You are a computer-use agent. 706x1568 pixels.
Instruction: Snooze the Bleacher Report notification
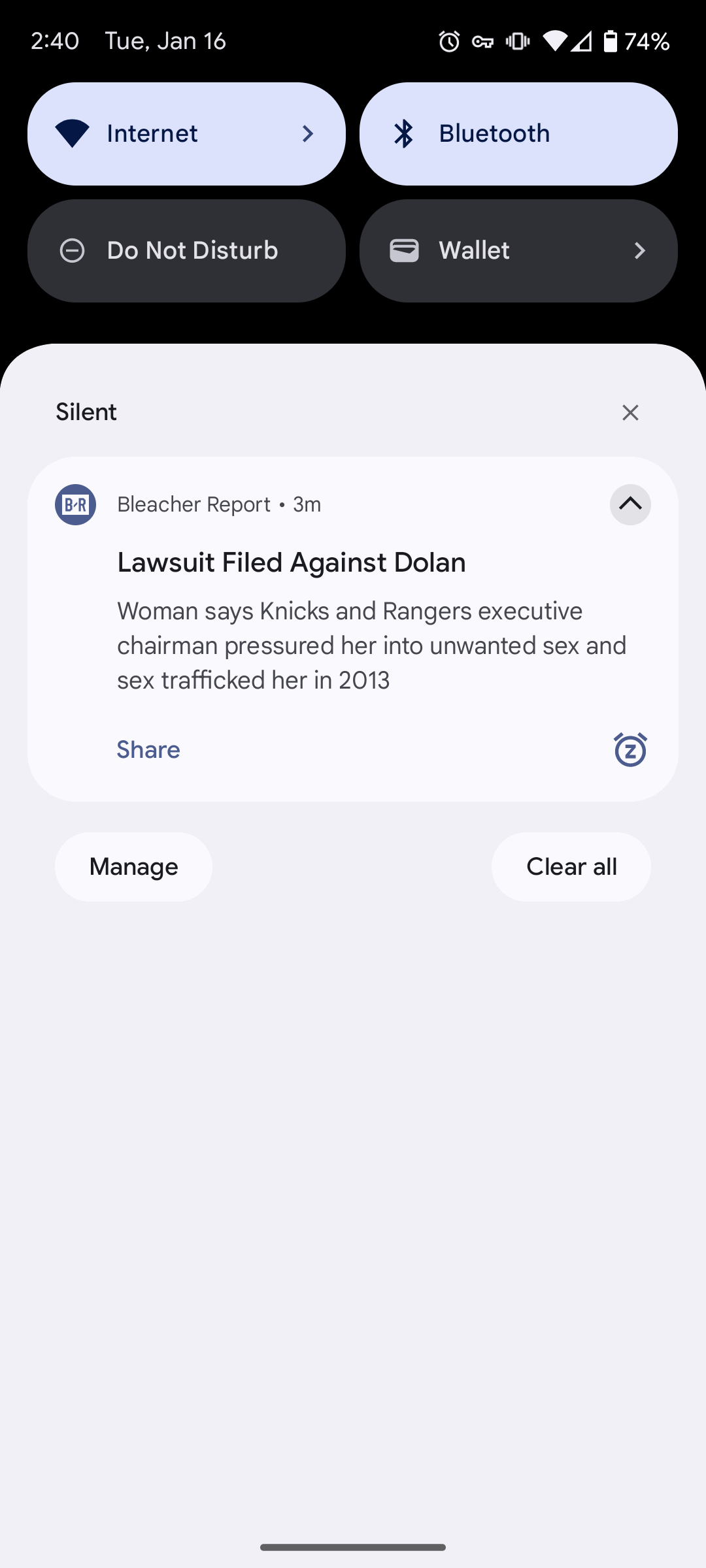coord(630,749)
